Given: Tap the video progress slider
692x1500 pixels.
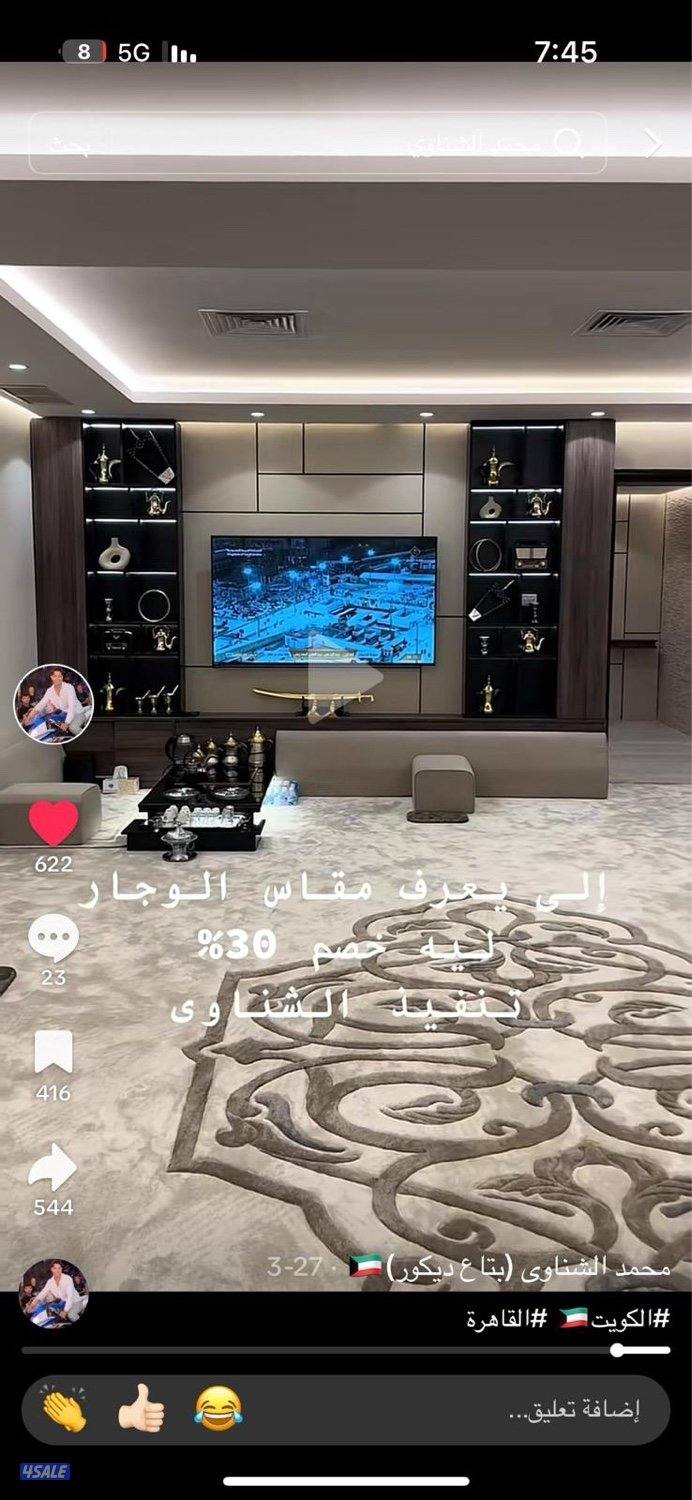Looking at the screenshot, I should click(x=345, y=1350).
